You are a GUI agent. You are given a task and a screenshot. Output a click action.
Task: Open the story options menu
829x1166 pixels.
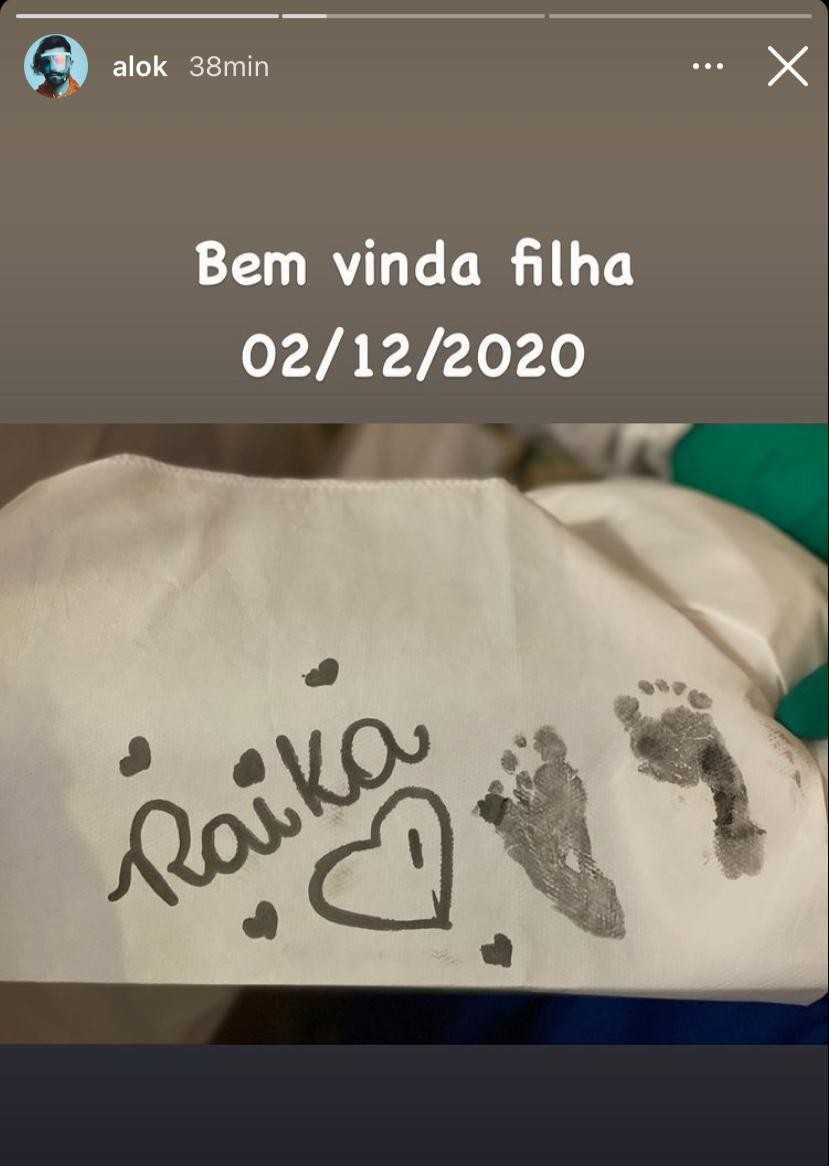[x=707, y=67]
